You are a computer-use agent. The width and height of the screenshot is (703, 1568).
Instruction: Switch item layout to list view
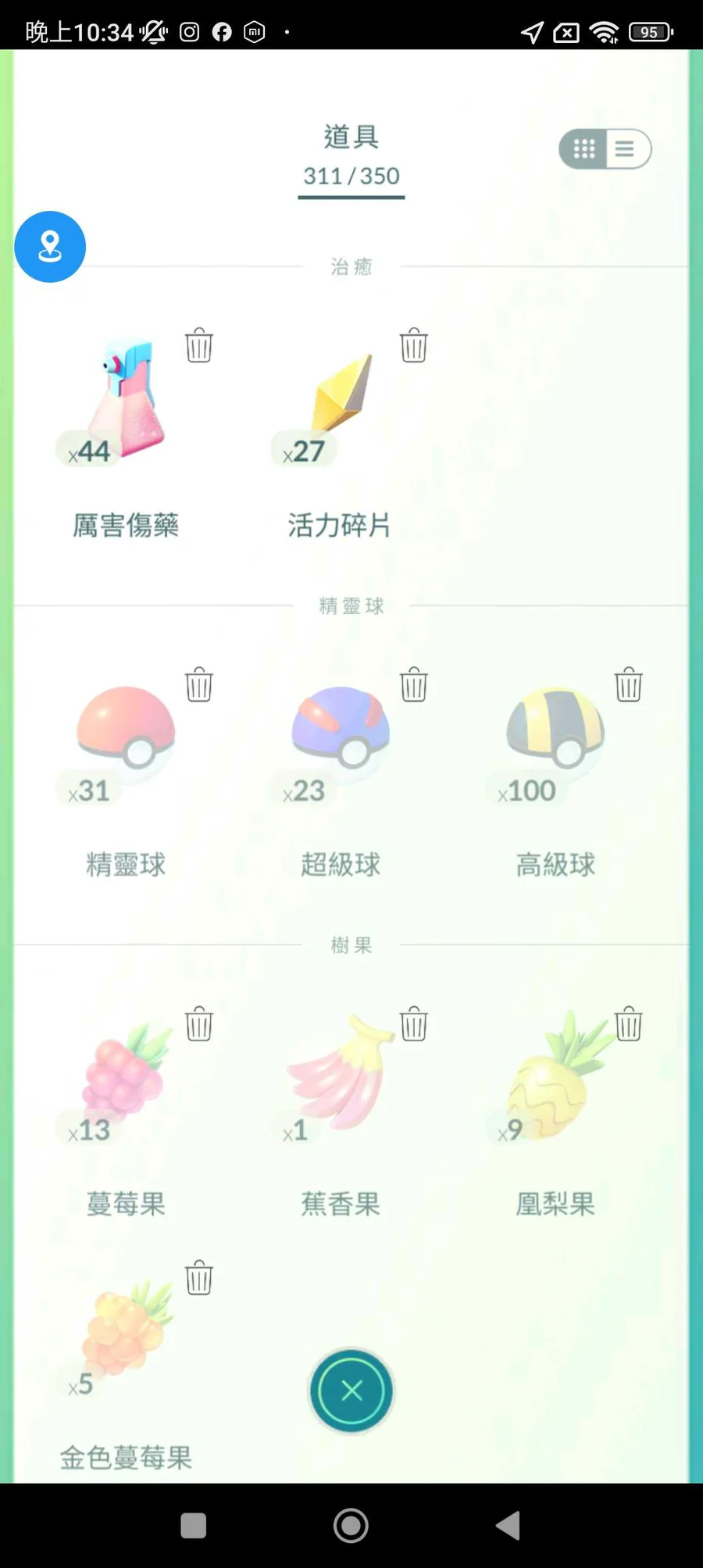(626, 148)
